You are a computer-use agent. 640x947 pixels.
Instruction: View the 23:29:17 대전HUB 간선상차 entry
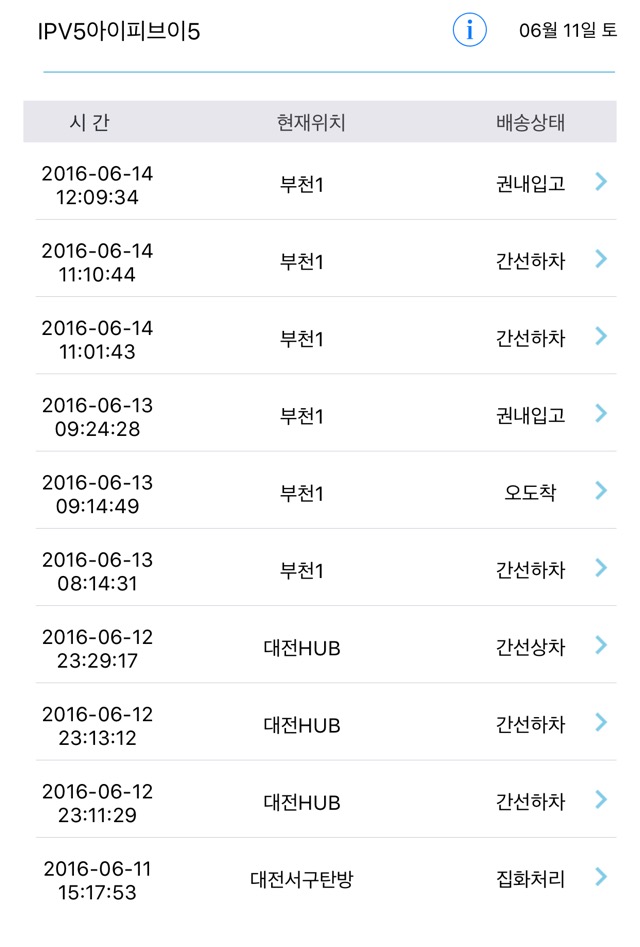point(320,647)
